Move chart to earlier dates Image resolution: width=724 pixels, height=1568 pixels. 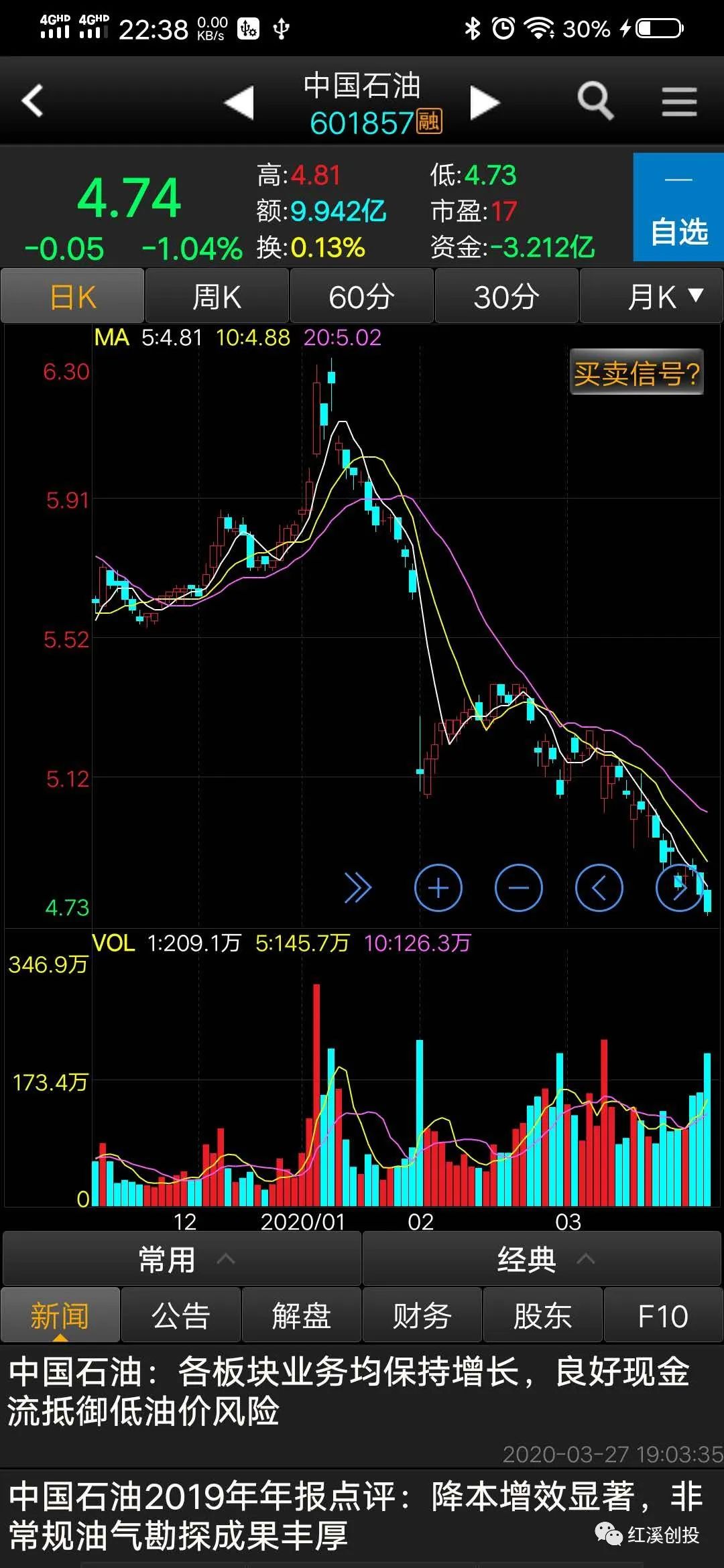coord(599,889)
